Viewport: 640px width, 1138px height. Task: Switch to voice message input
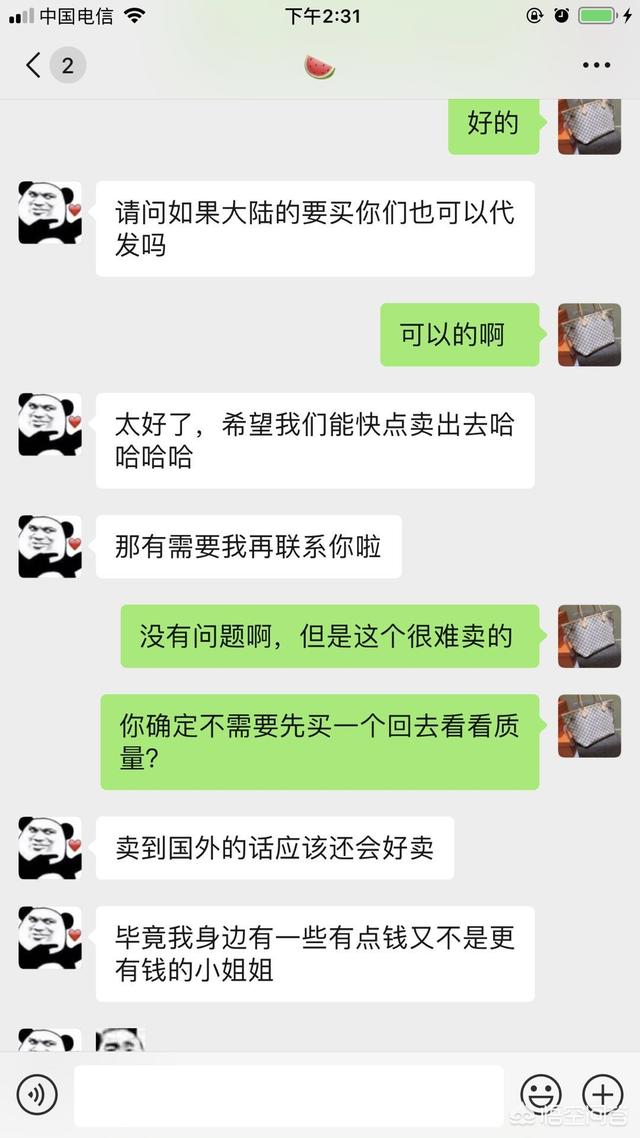point(37,1096)
